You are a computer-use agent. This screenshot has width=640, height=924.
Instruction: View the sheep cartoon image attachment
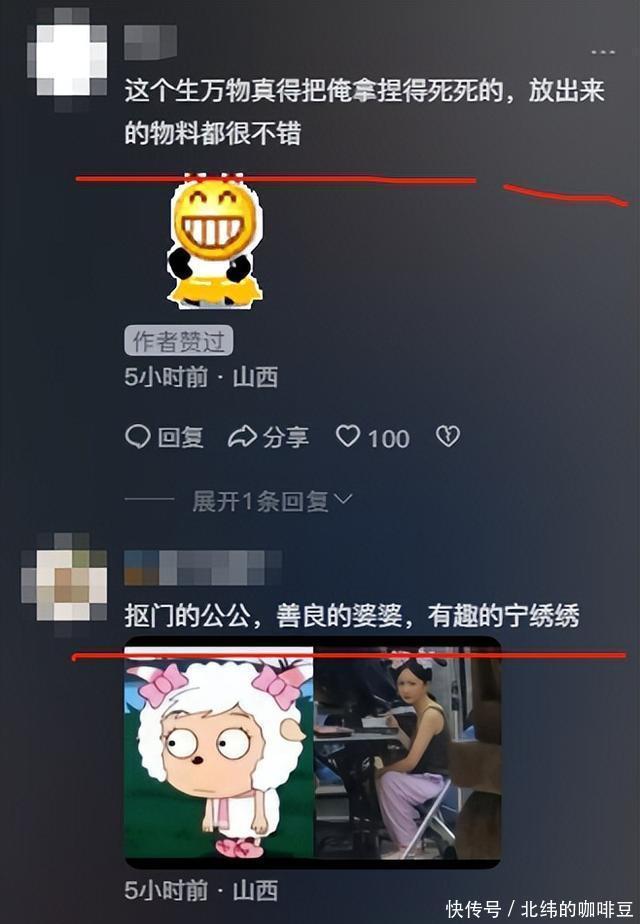click(x=219, y=752)
